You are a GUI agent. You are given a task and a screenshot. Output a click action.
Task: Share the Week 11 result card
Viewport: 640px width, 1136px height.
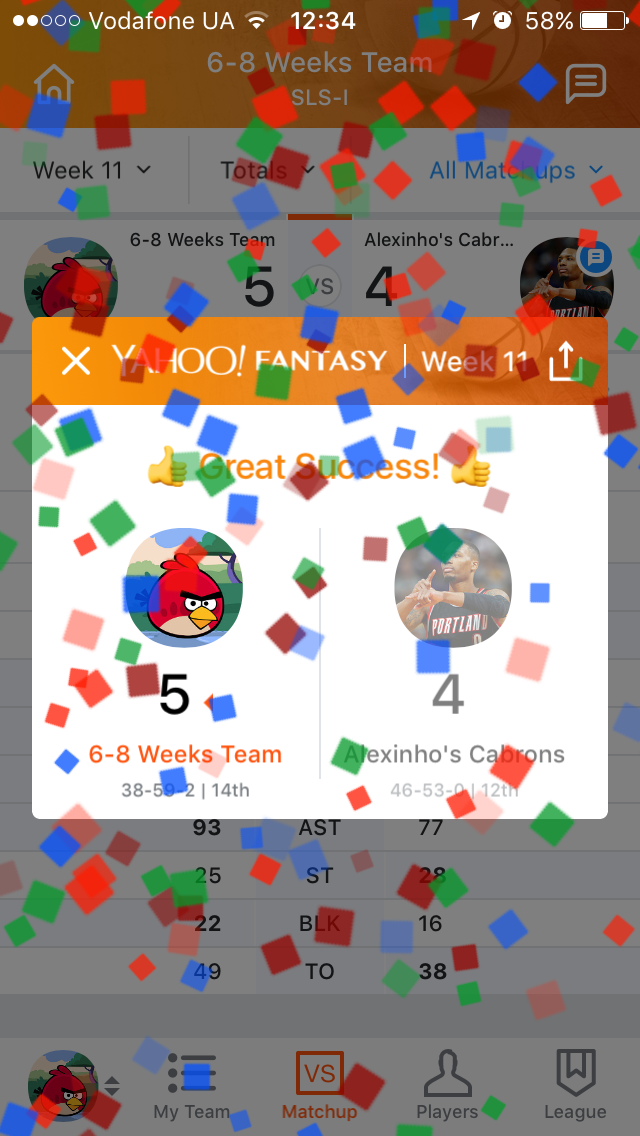(x=562, y=361)
